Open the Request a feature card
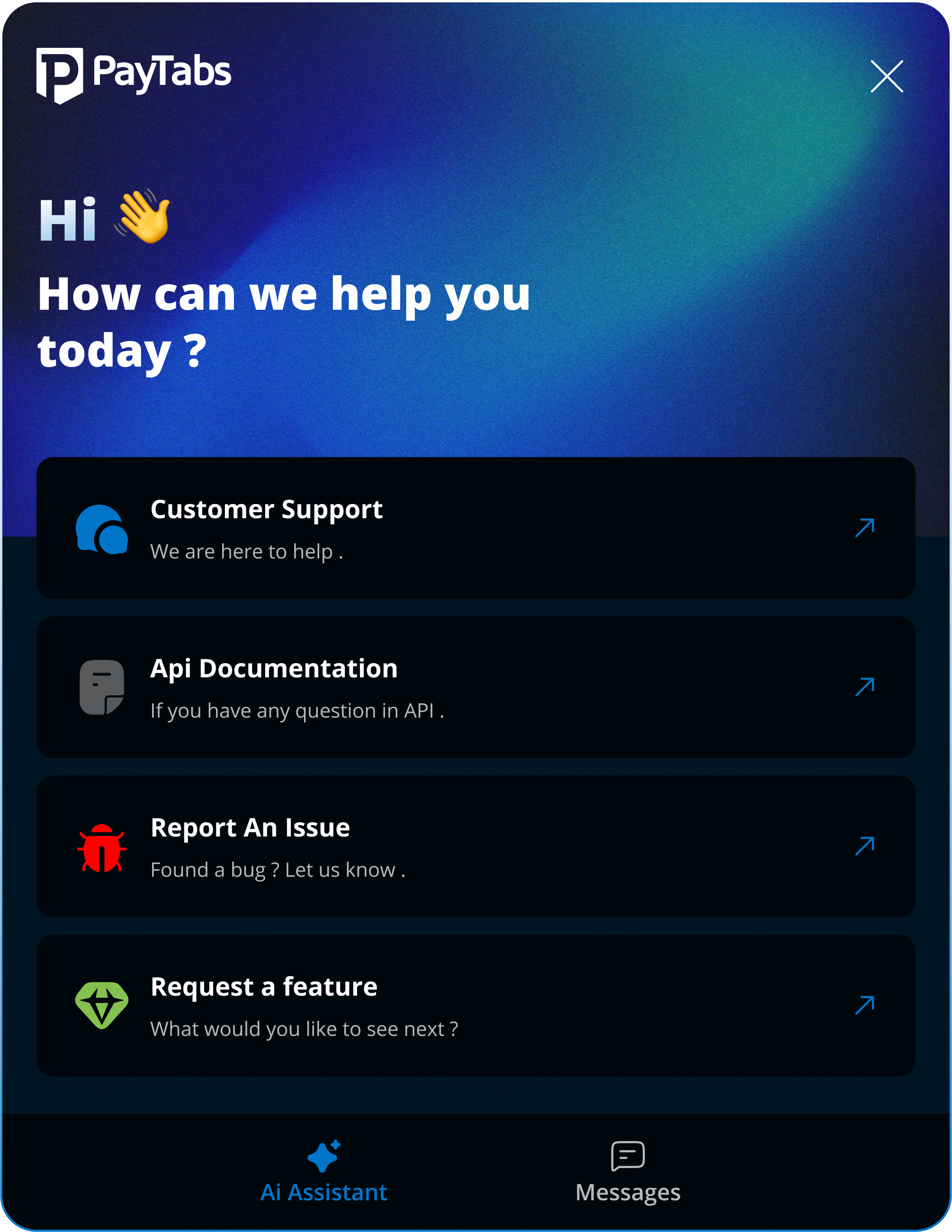The height and width of the screenshot is (1232, 952). click(x=476, y=1005)
